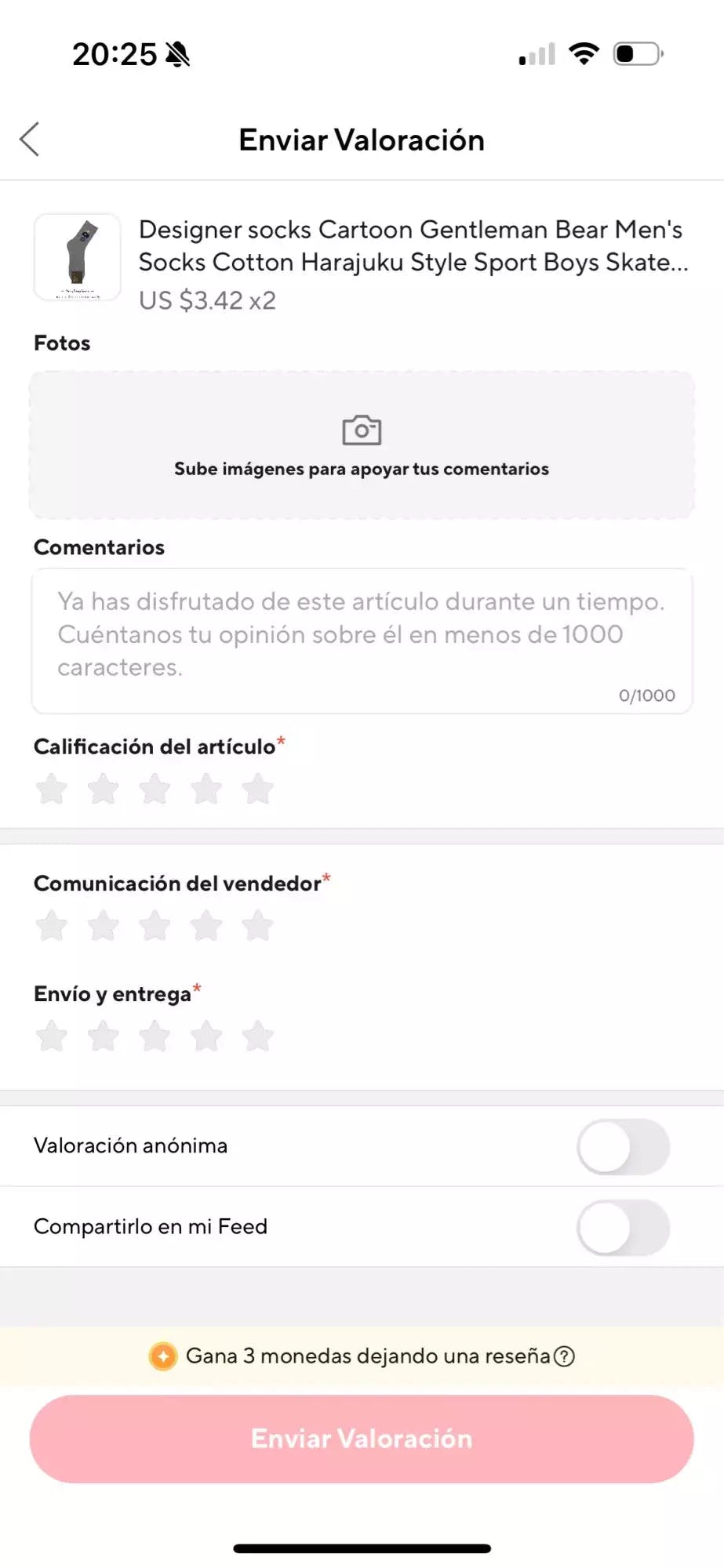The width and height of the screenshot is (724, 1568).
Task: Focus the Comentarios text field
Action: (x=362, y=641)
